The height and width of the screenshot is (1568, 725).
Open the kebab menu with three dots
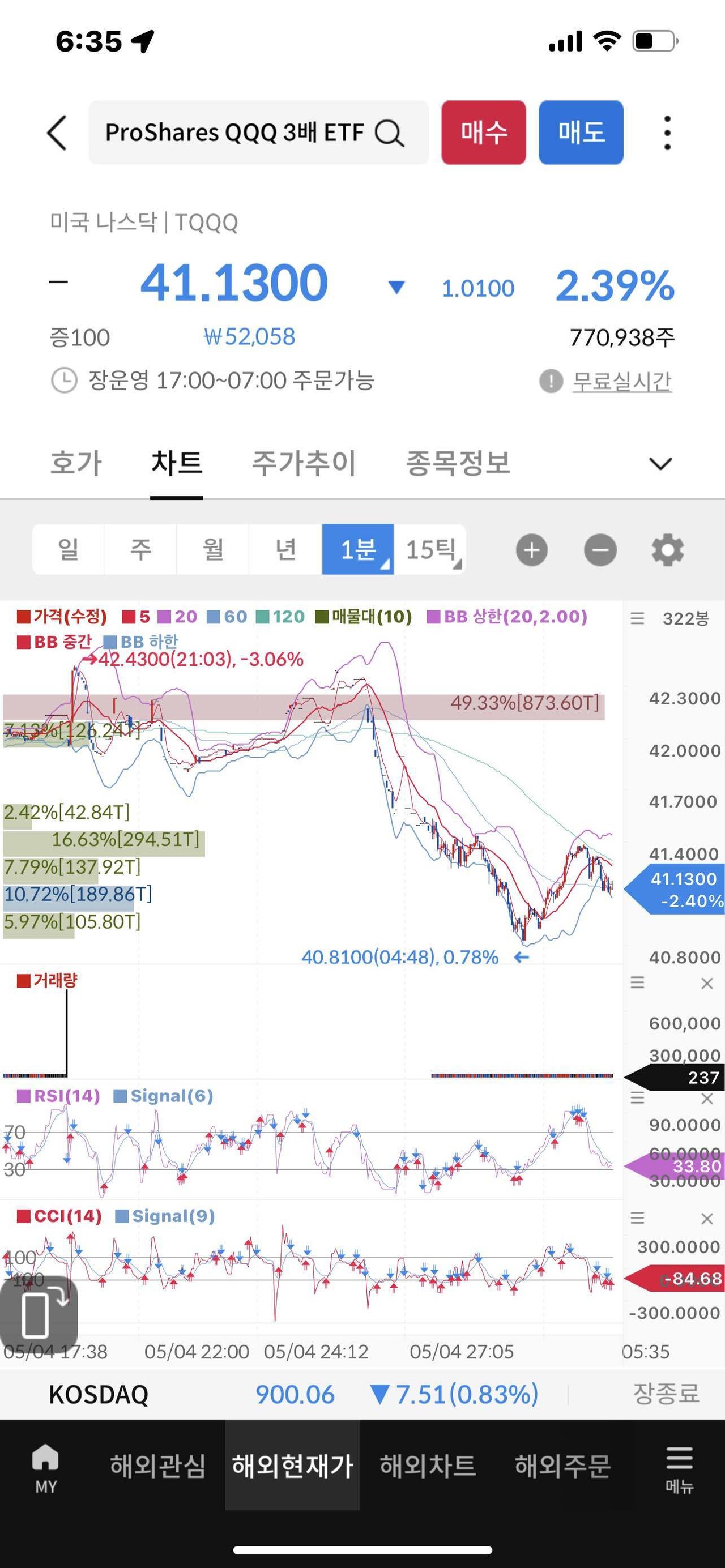668,133
